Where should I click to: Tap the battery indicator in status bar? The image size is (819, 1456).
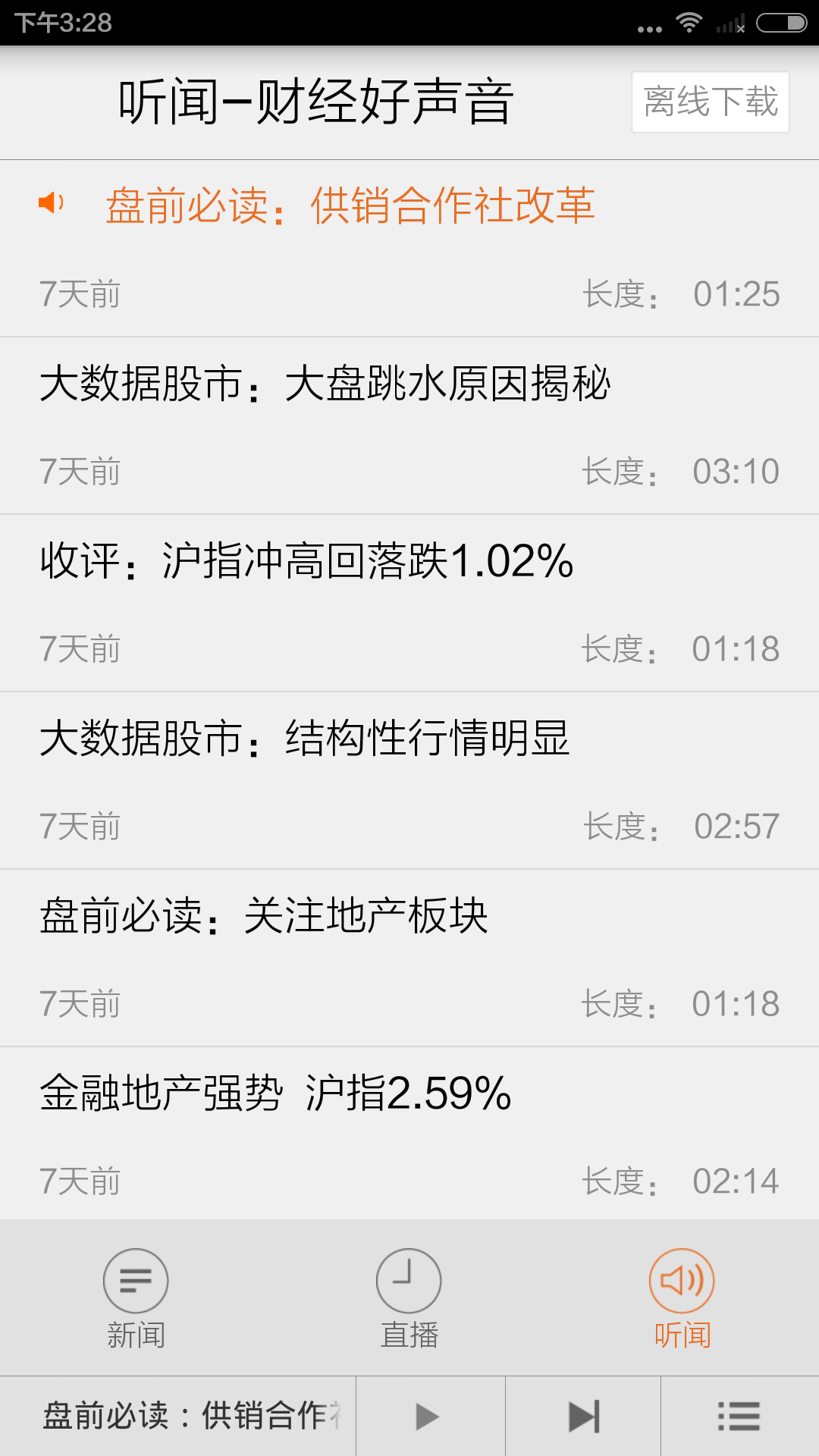point(773,23)
